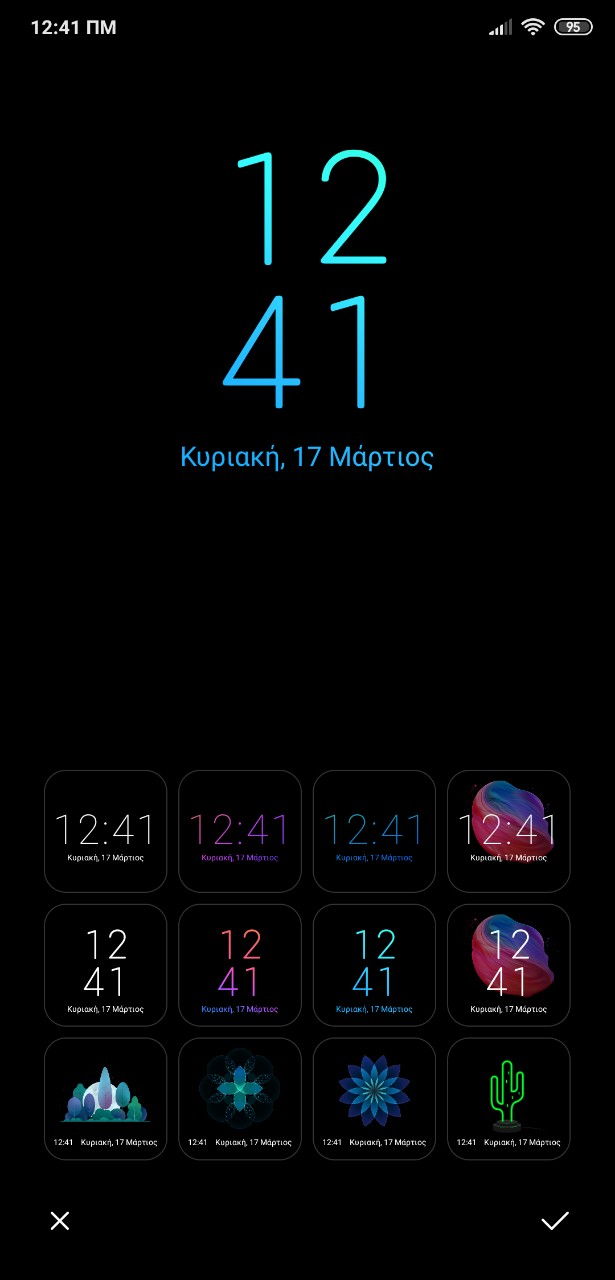
Task: Choose the white stacked 12 41 clock style
Action: click(105, 965)
